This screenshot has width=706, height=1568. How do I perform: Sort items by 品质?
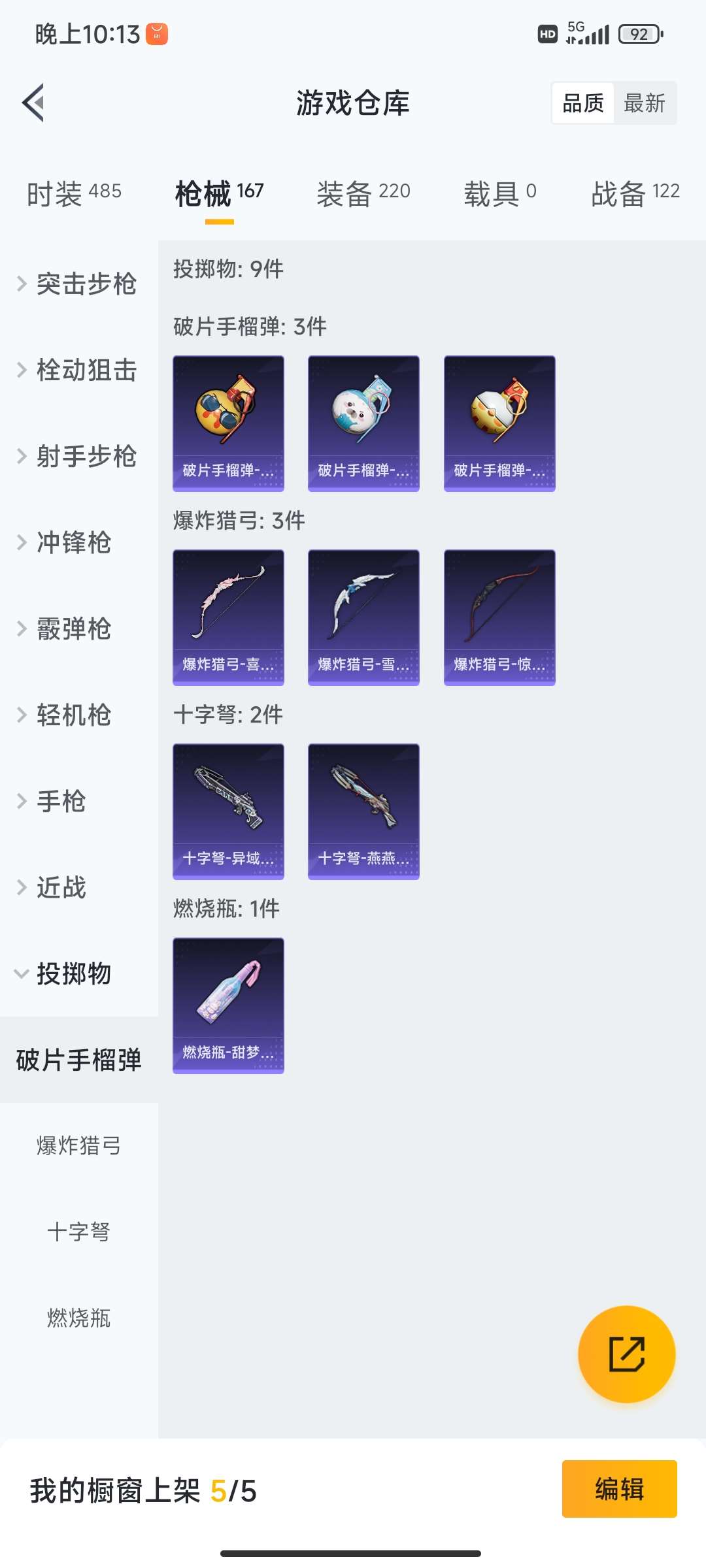[583, 103]
